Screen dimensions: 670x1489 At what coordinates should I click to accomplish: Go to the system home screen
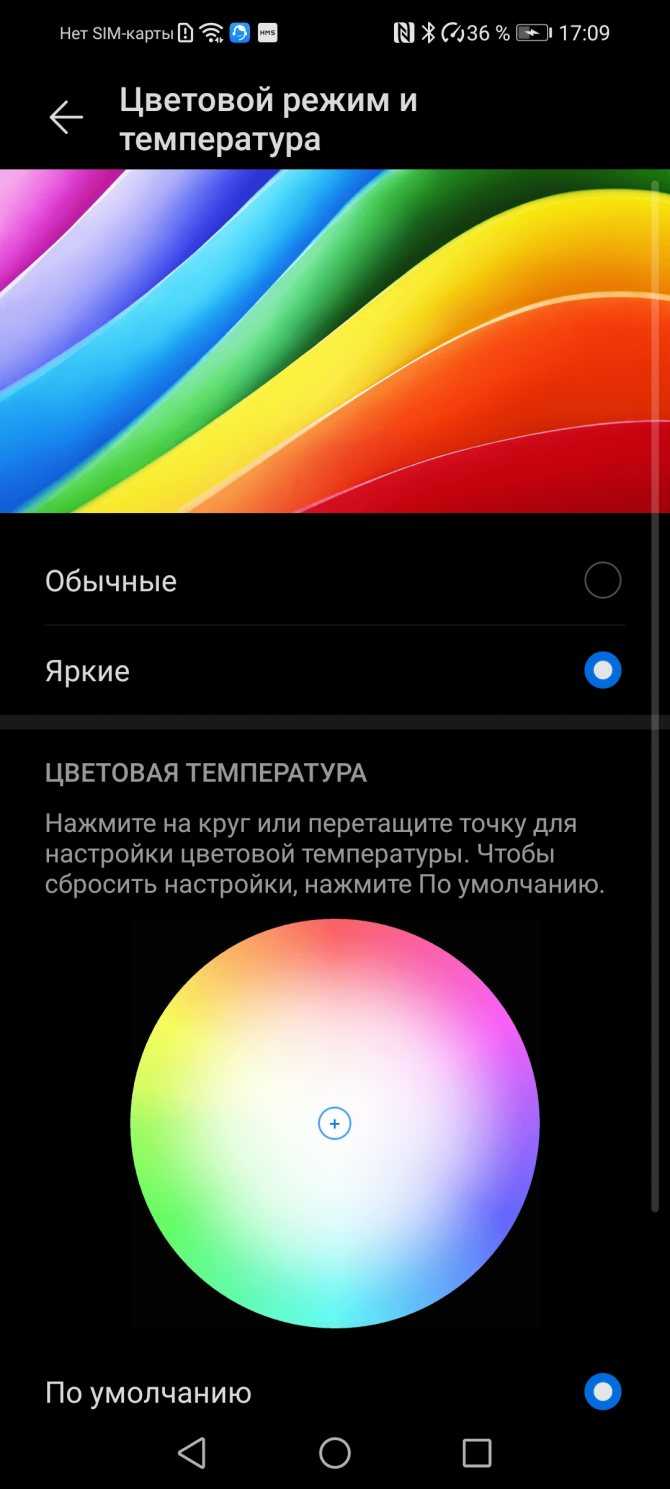335,1453
